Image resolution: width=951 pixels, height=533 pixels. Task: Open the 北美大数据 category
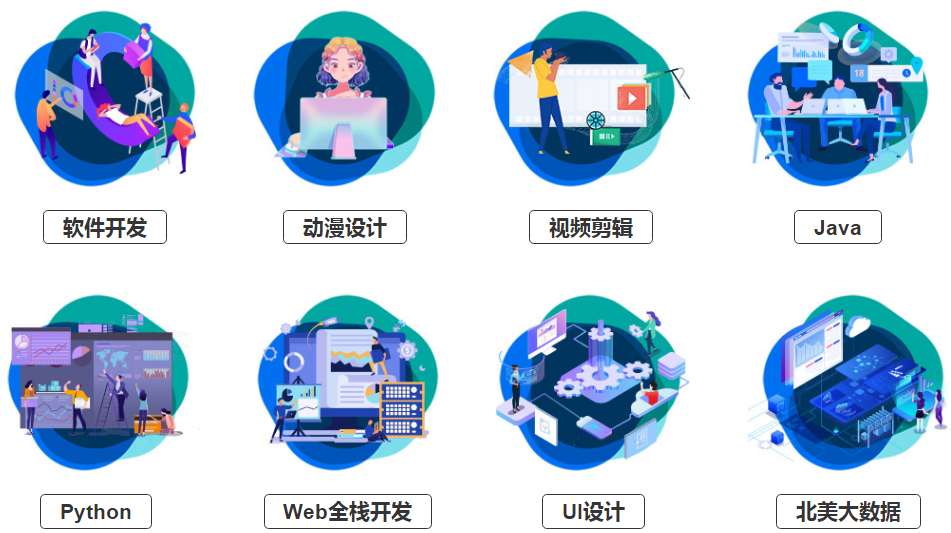pyautogui.click(x=848, y=512)
